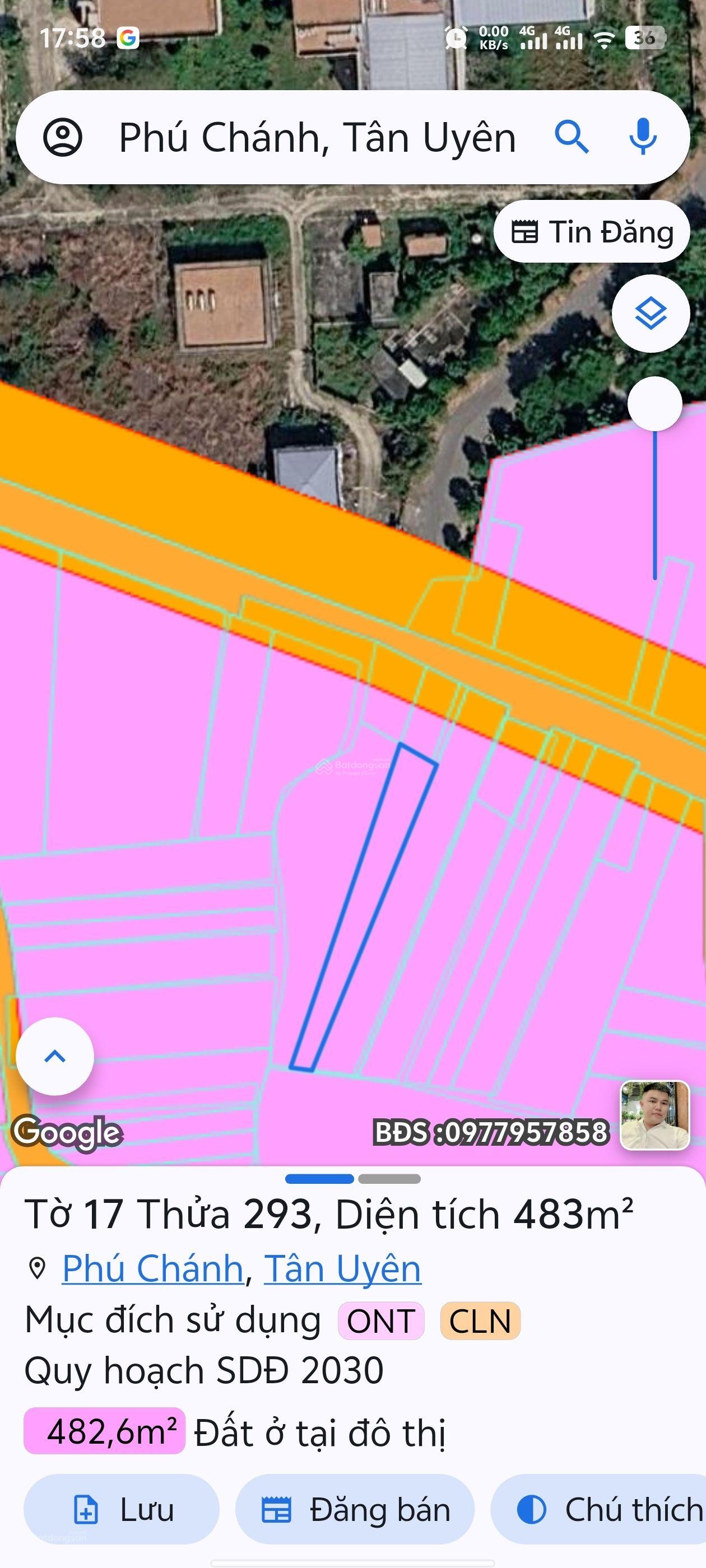The width and height of the screenshot is (706, 1568).
Task: Open the map layers selector
Action: [x=650, y=314]
